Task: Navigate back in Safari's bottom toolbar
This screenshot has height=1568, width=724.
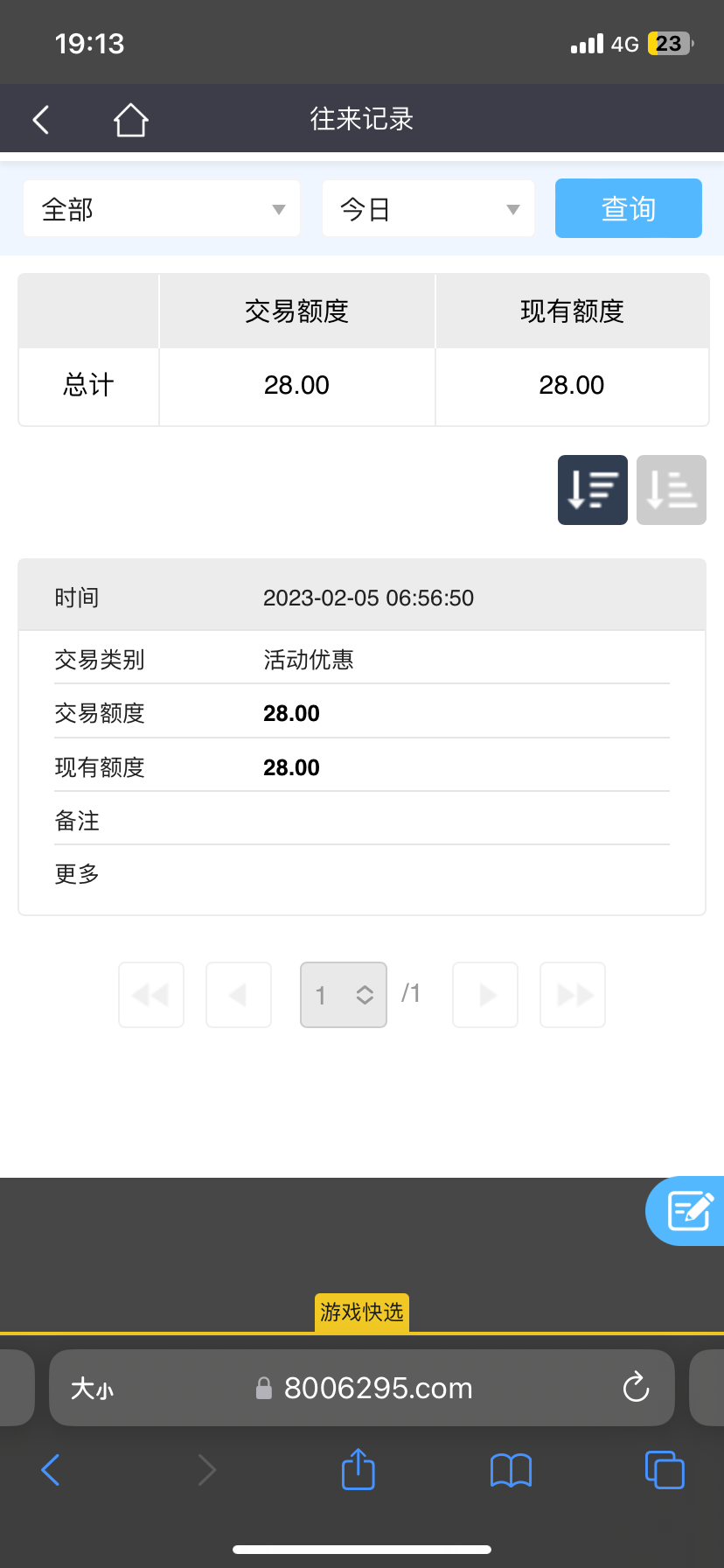Action: pyautogui.click(x=51, y=1470)
